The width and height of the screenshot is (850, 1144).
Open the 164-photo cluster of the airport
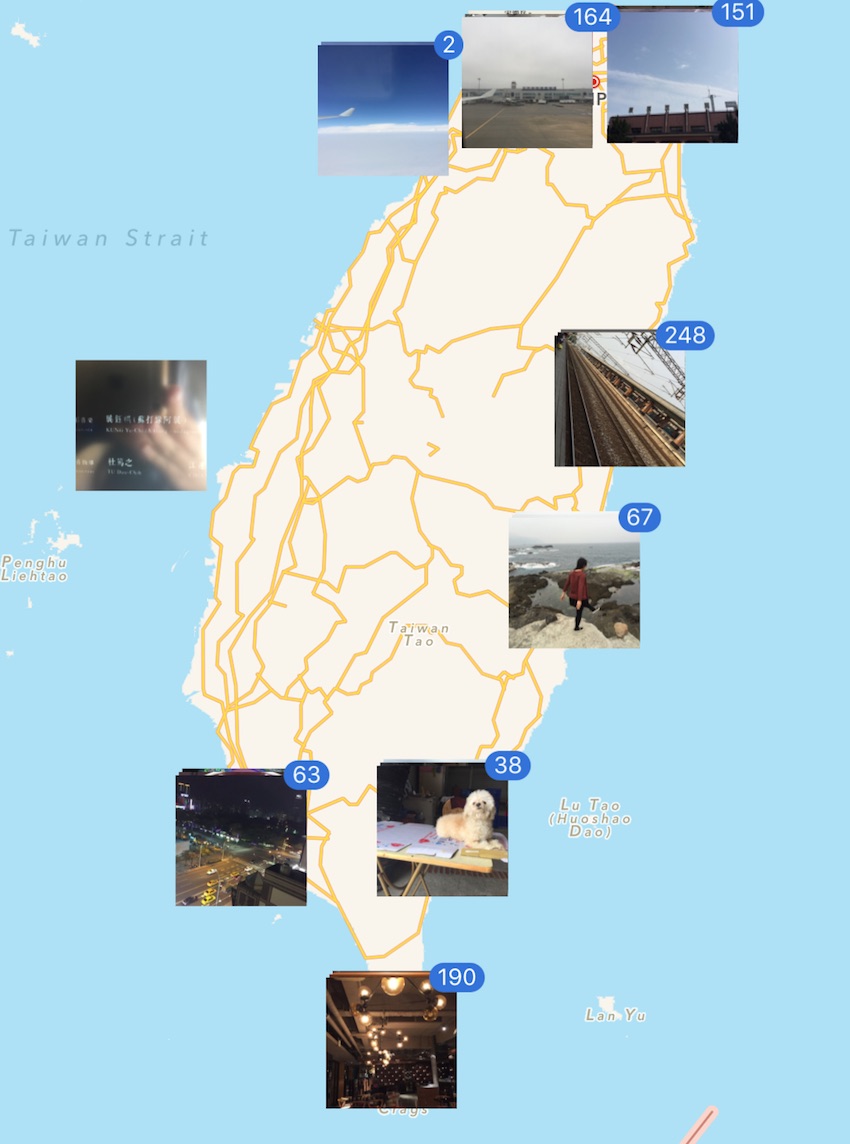click(x=527, y=82)
